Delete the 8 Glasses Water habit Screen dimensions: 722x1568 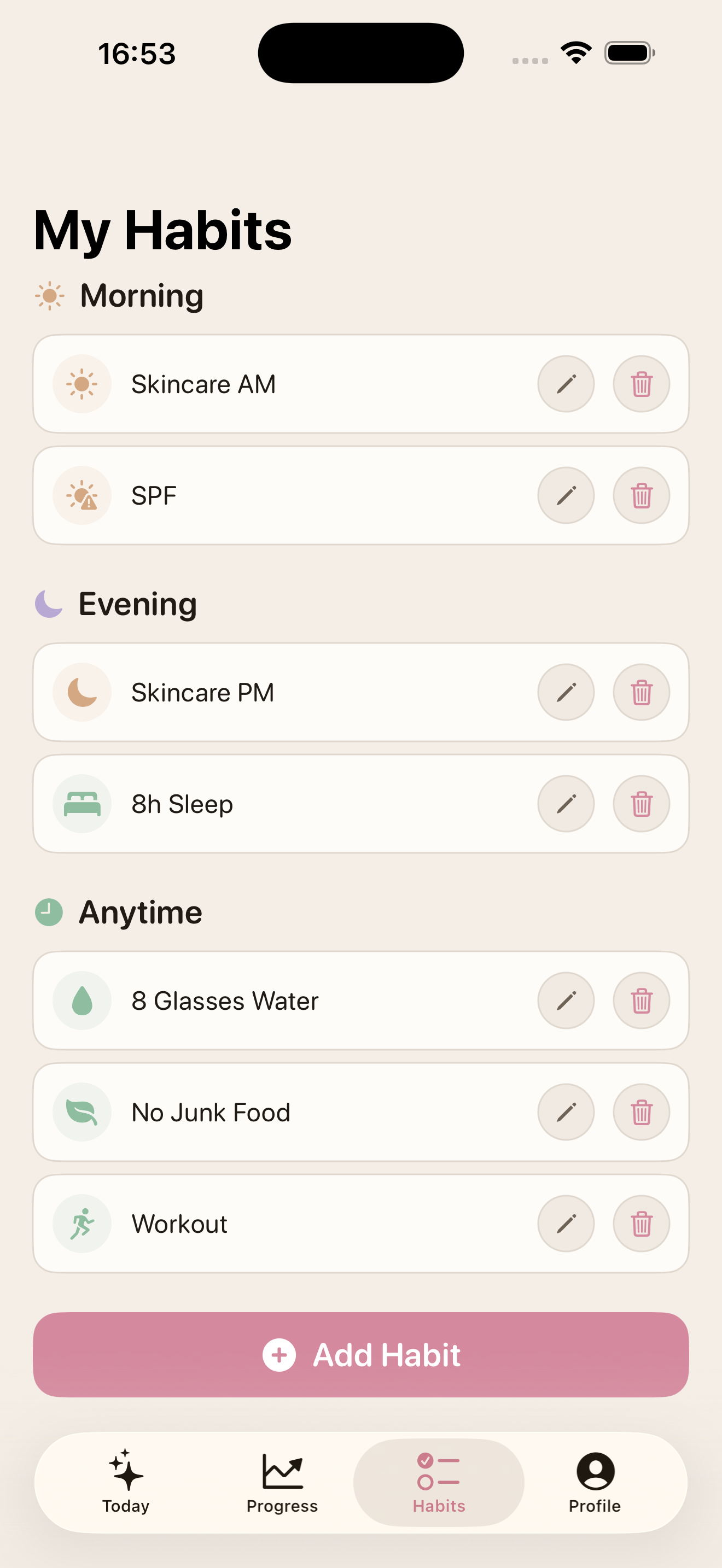click(x=641, y=1001)
